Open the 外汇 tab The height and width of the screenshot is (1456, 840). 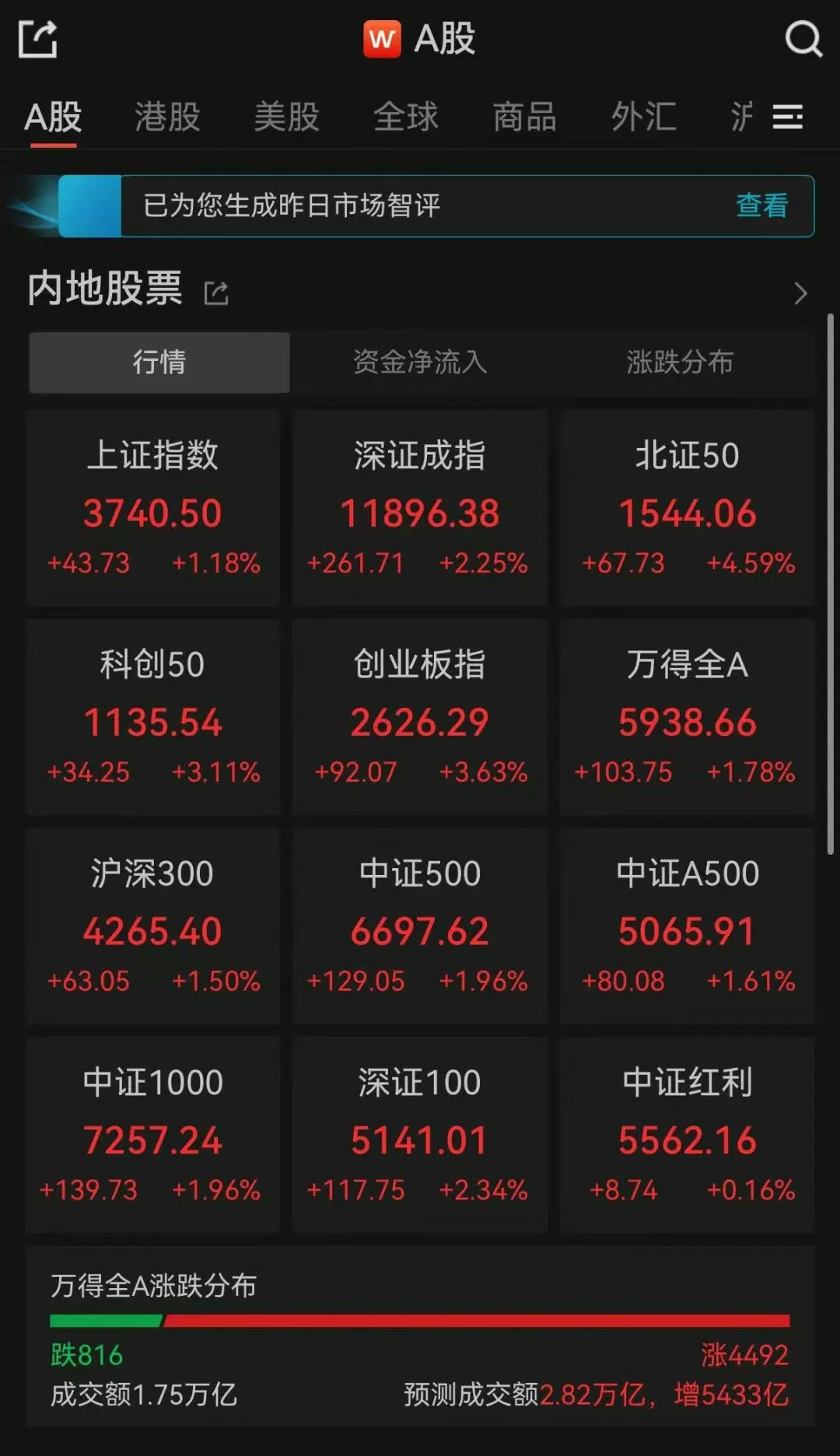pos(643,117)
